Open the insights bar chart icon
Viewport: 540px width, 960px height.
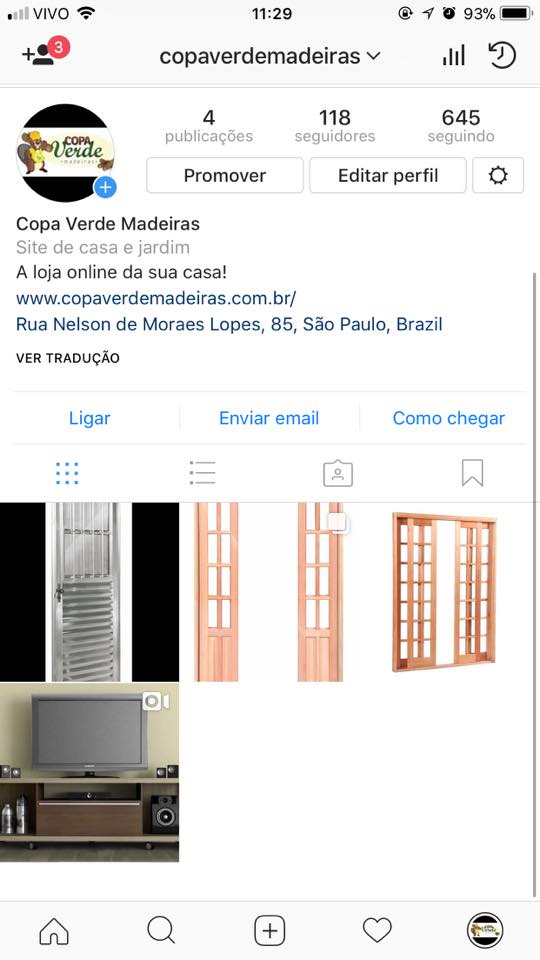[454, 56]
